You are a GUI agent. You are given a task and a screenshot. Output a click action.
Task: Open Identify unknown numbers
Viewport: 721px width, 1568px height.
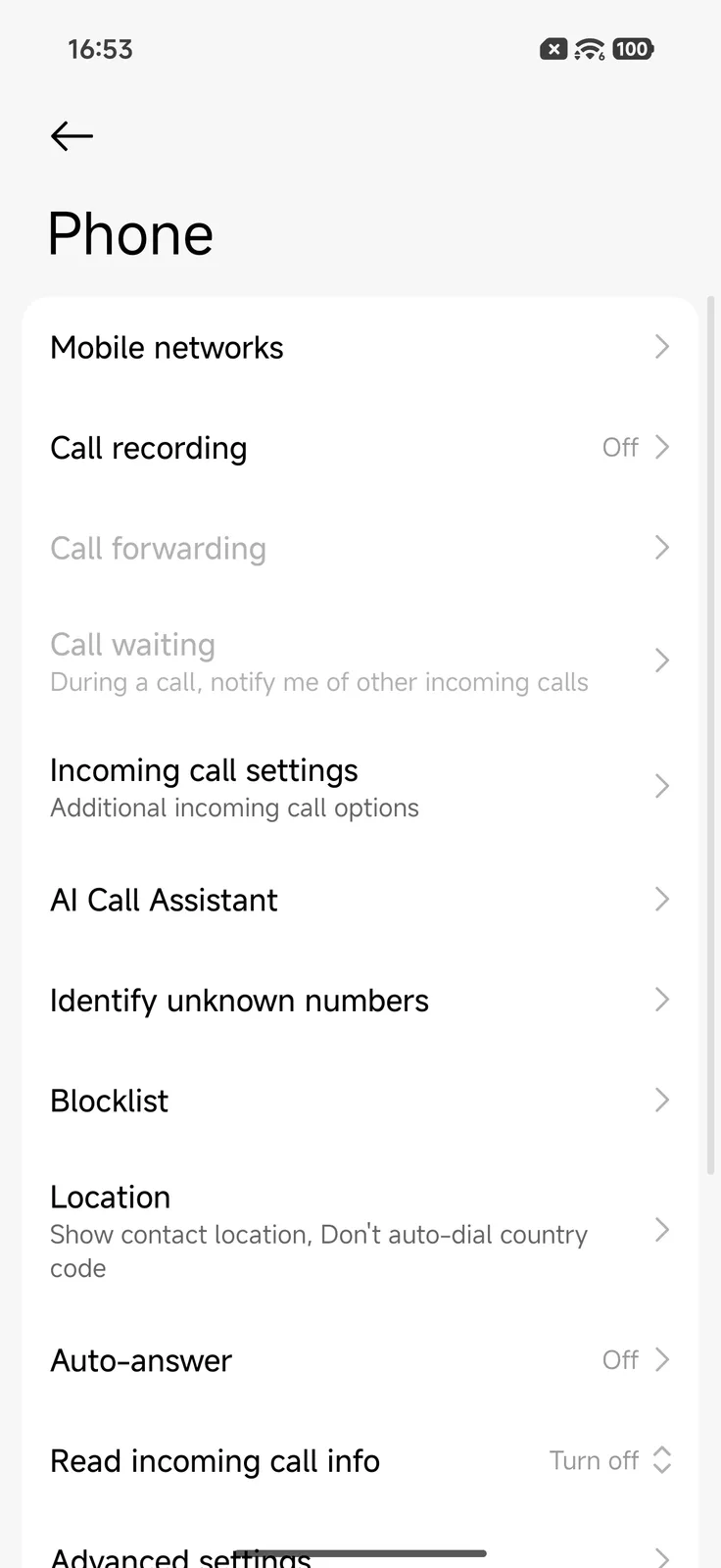coord(360,1001)
